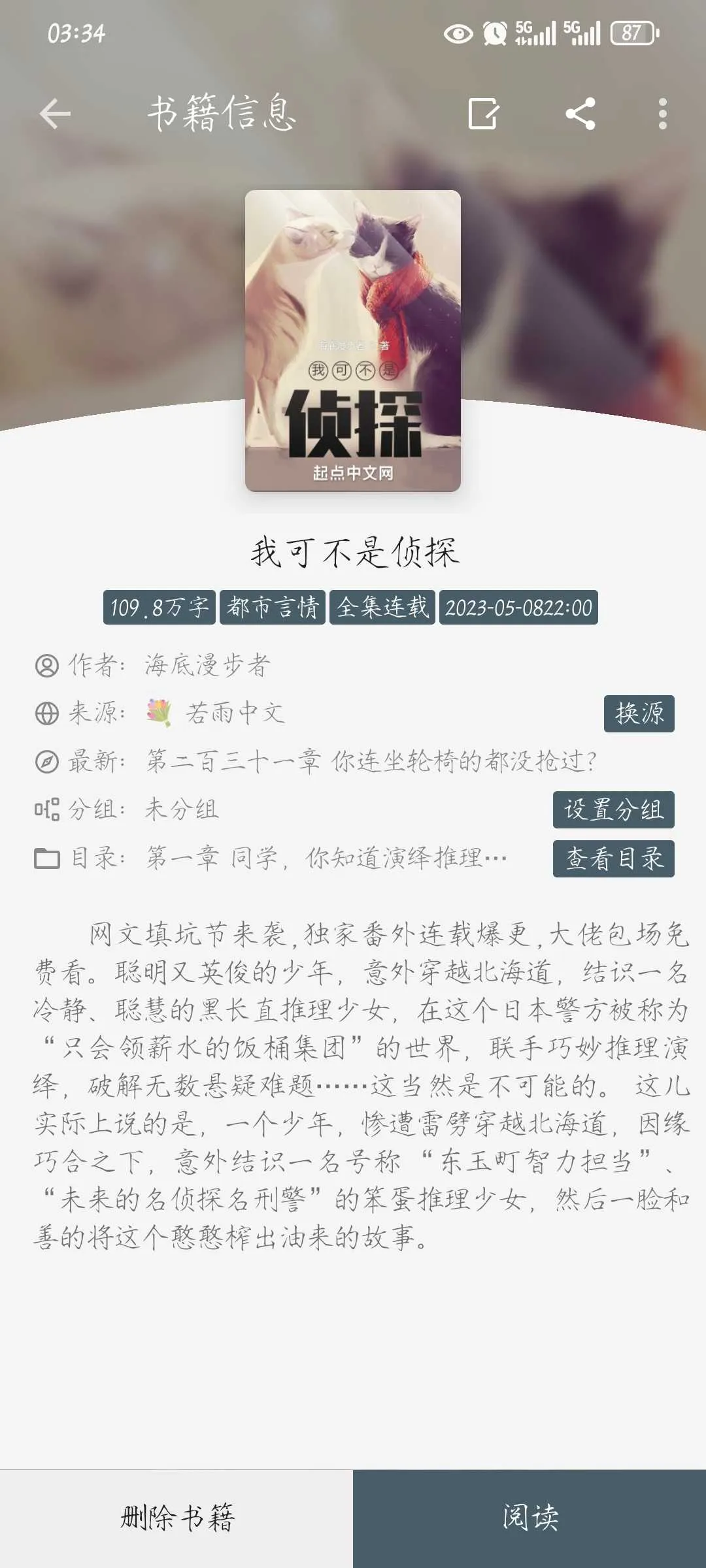Tap 阅读 to start reading
The height and width of the screenshot is (1568, 706).
click(529, 1518)
